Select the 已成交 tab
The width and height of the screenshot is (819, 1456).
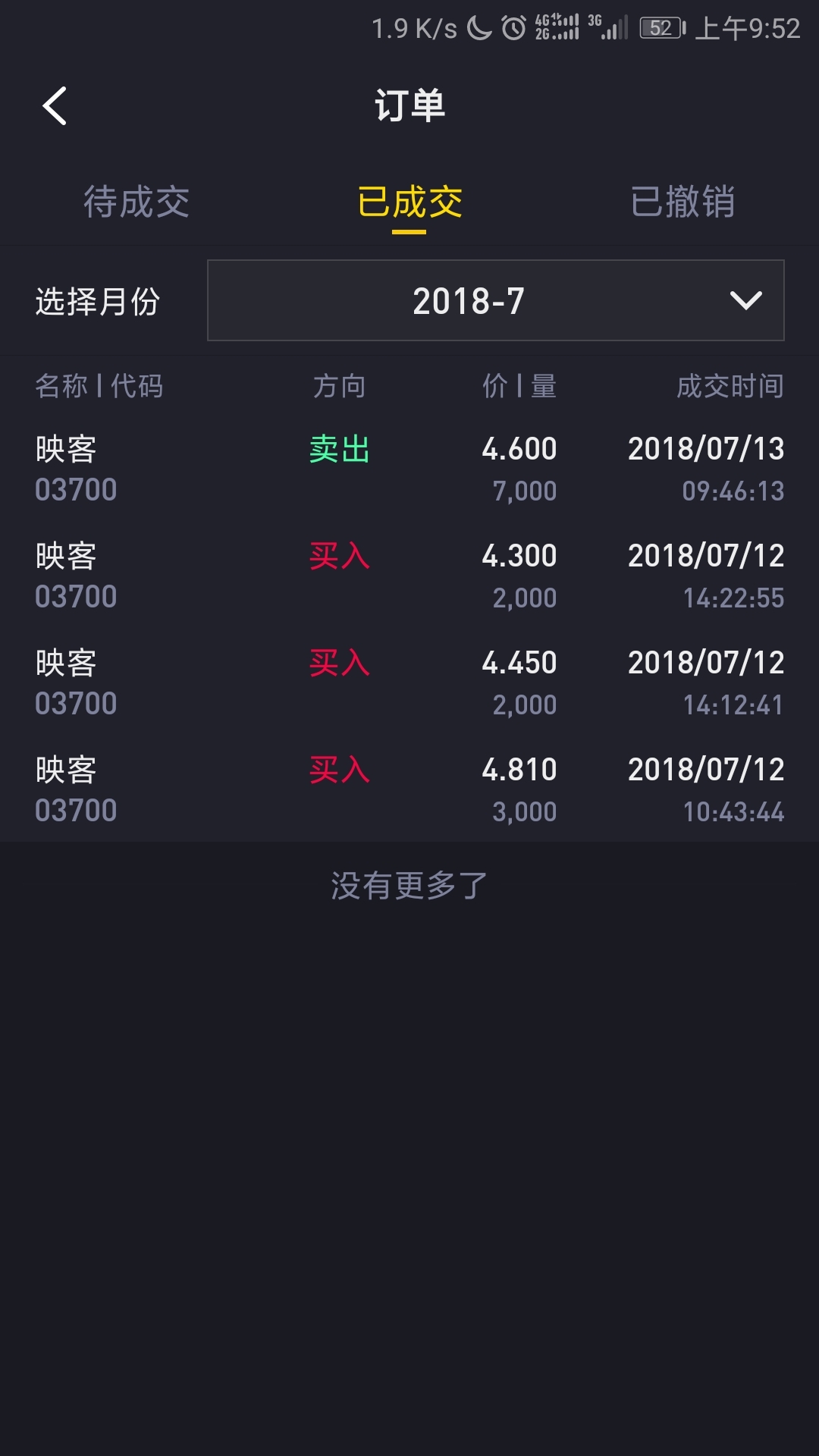409,202
